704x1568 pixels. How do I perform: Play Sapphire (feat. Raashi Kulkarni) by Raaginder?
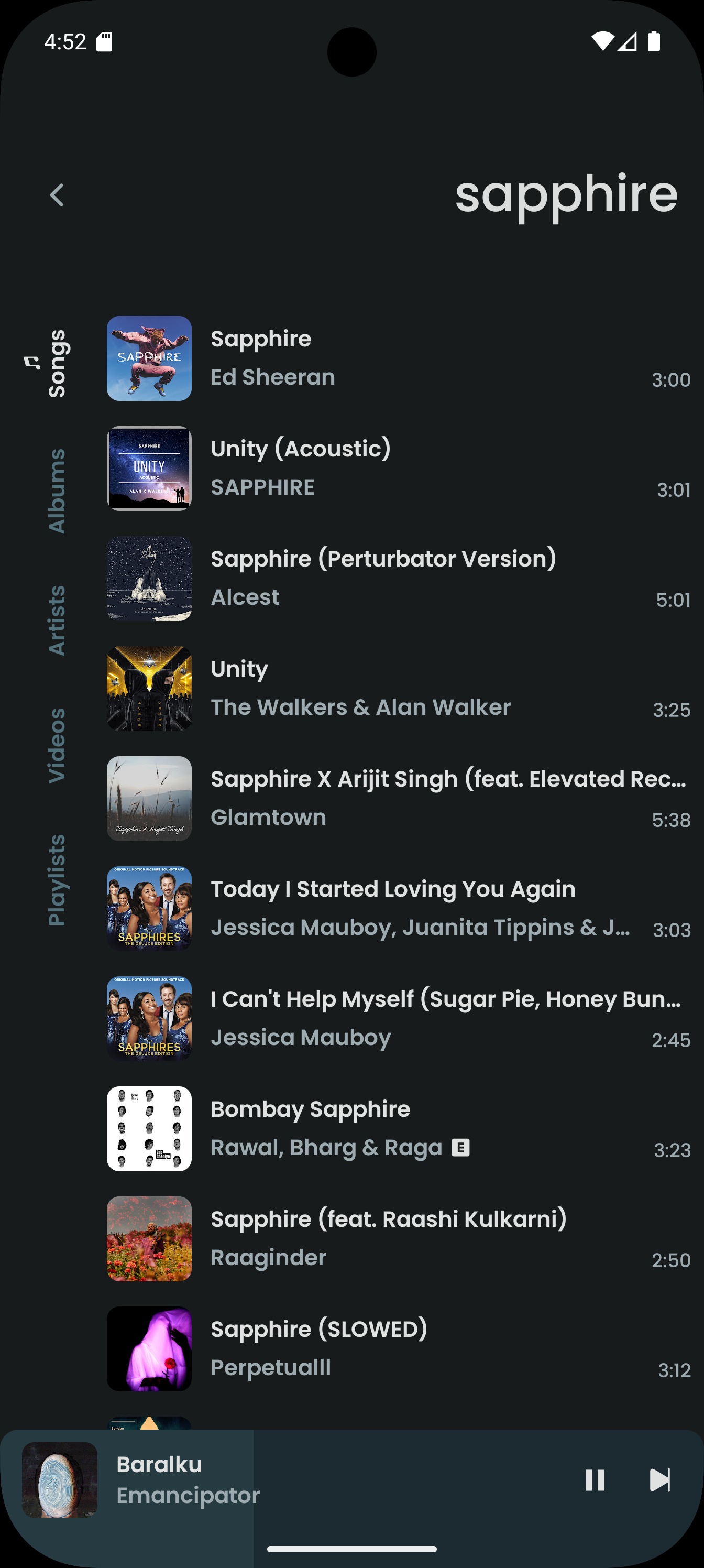(x=399, y=1239)
